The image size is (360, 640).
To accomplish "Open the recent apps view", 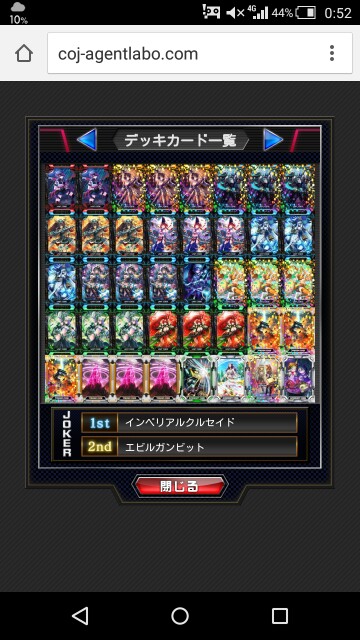I will (x=280, y=616).
